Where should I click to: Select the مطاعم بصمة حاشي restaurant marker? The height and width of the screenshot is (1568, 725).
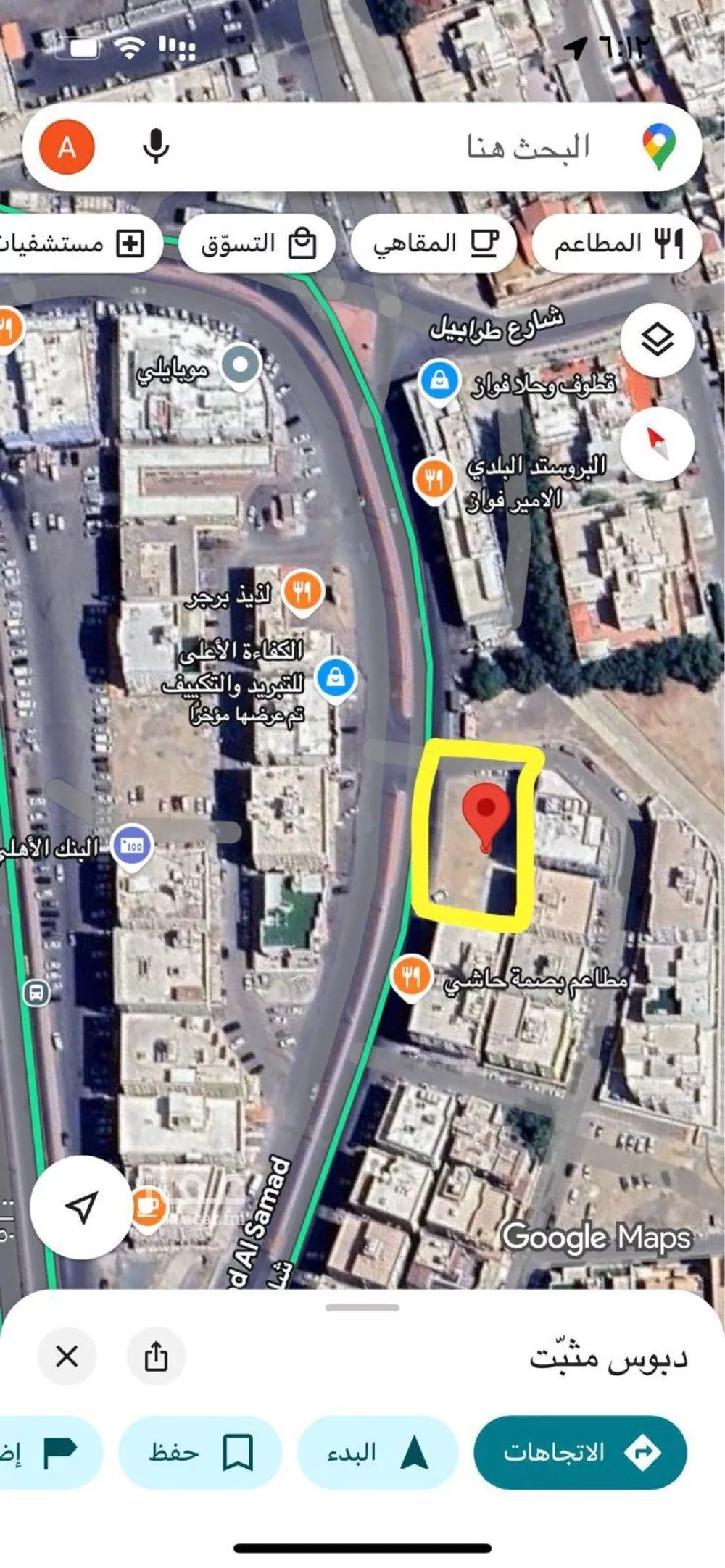click(x=410, y=975)
